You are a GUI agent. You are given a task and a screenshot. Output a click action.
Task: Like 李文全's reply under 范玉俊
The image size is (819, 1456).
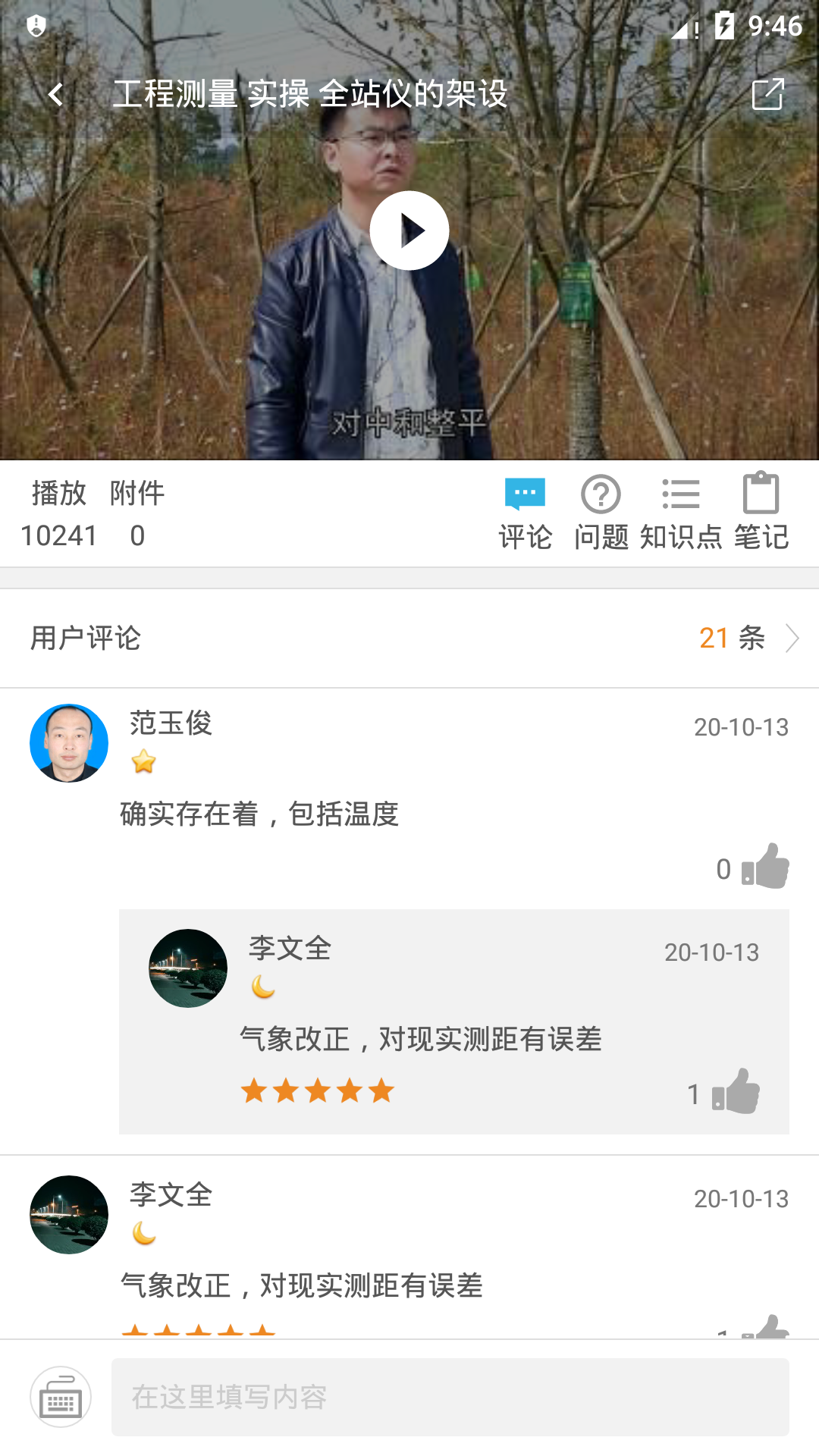coord(735,1092)
